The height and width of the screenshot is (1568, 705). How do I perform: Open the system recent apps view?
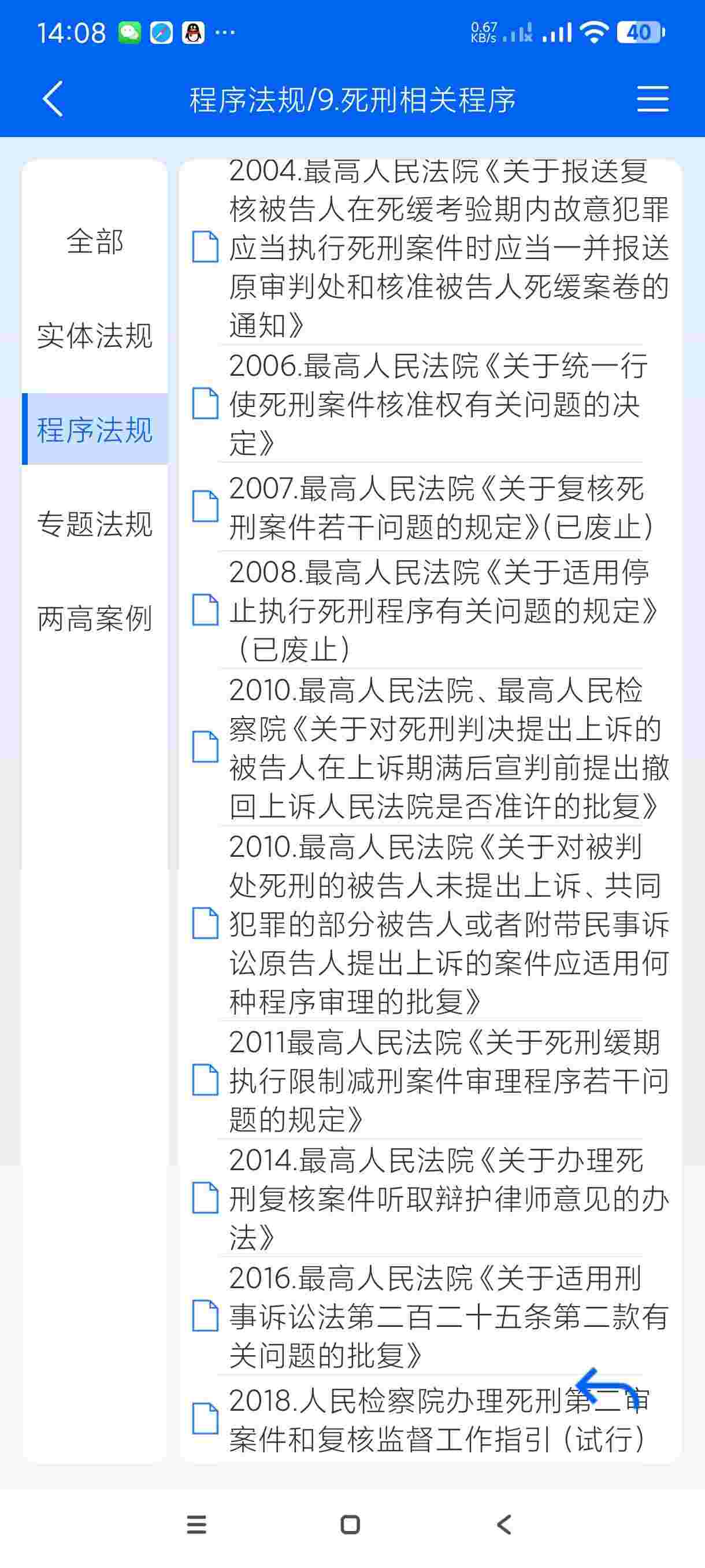[196, 1525]
